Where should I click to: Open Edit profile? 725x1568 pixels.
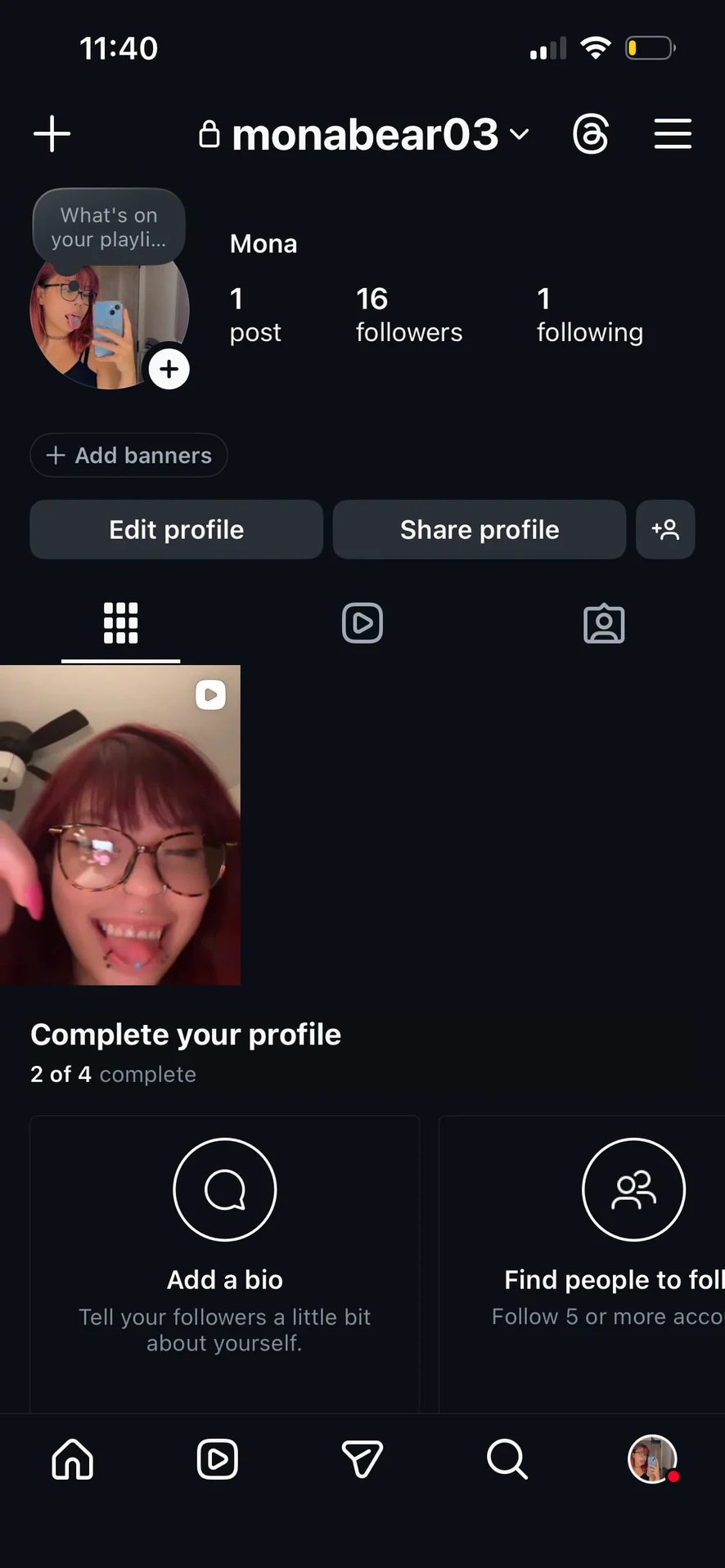pos(177,529)
